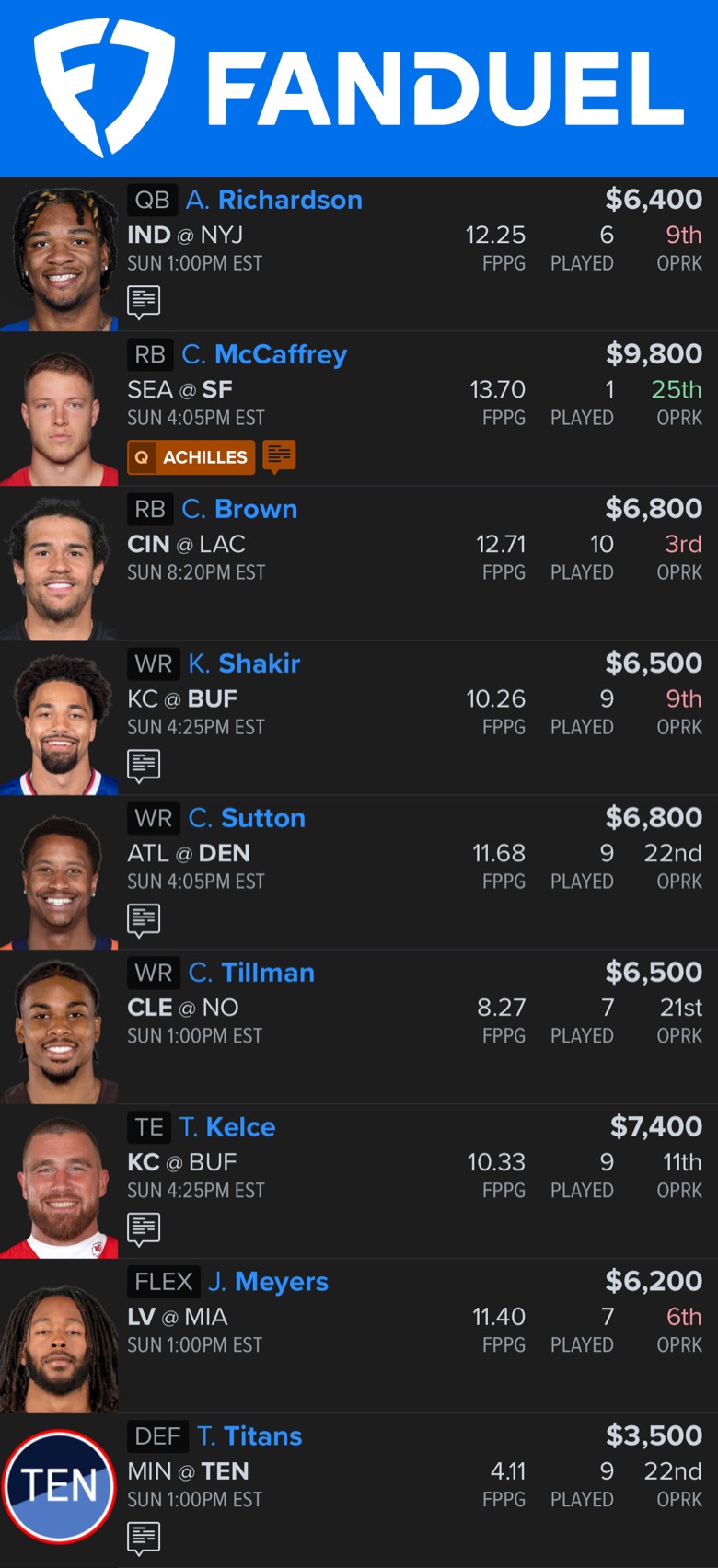The image size is (718, 1568).
Task: Open C. Tillman's player details
Action: pos(251,974)
